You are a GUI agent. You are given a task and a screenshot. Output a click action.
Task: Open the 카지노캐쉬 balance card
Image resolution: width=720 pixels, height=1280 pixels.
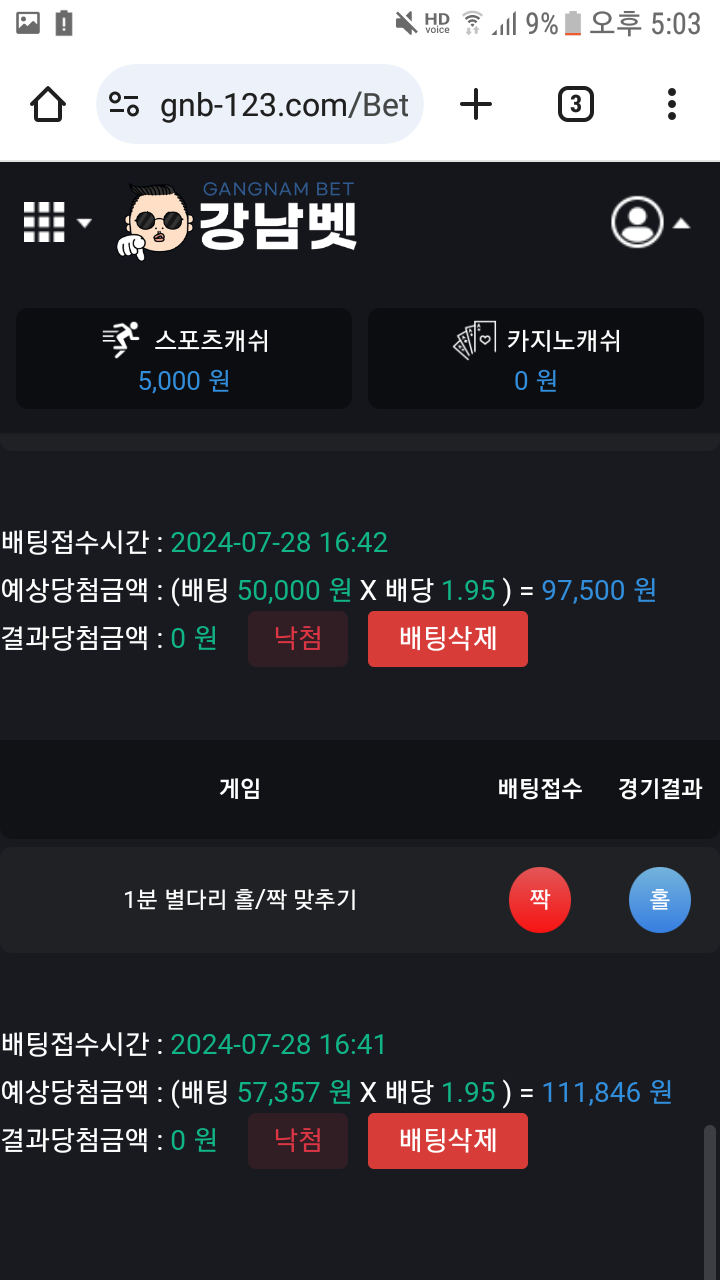click(536, 358)
